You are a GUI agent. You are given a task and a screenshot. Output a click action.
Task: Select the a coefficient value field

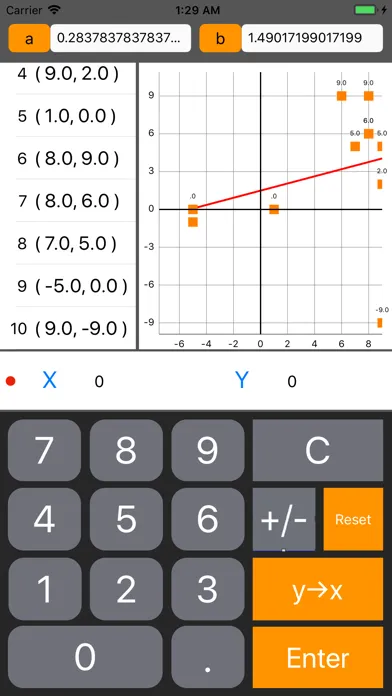click(x=121, y=38)
